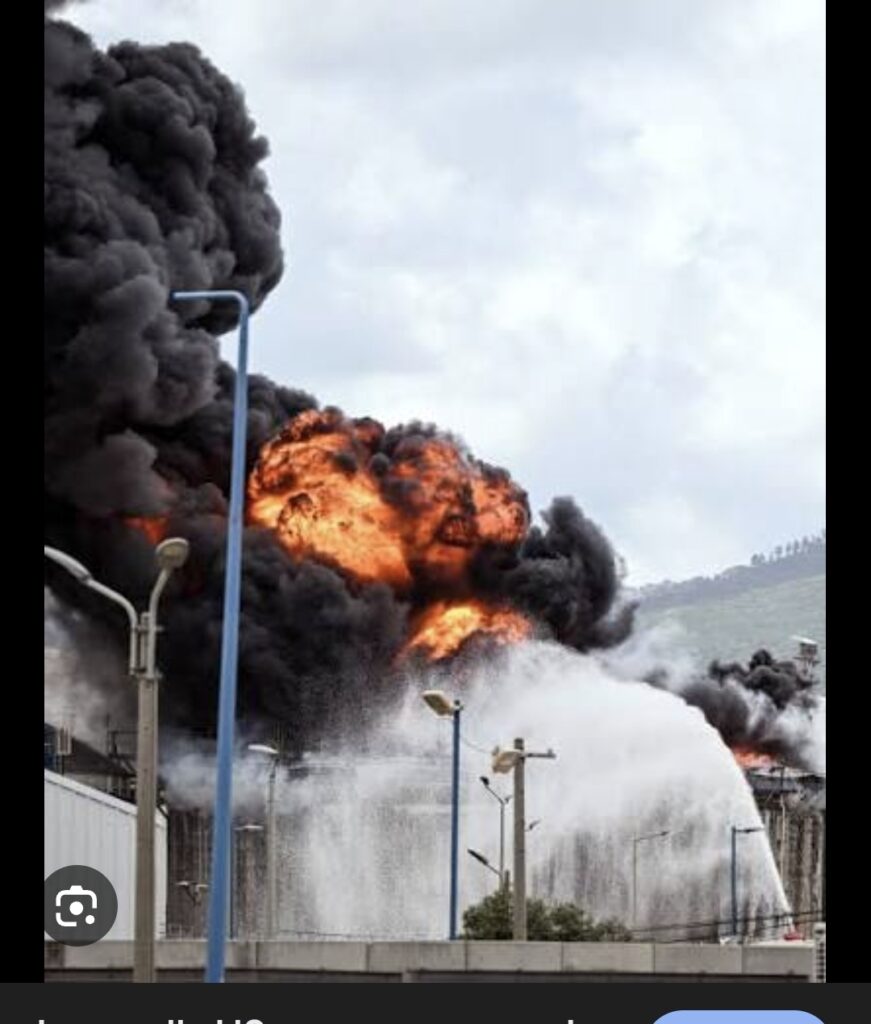Search this image with Google Lens
The image size is (871, 1024).
click(x=79, y=905)
